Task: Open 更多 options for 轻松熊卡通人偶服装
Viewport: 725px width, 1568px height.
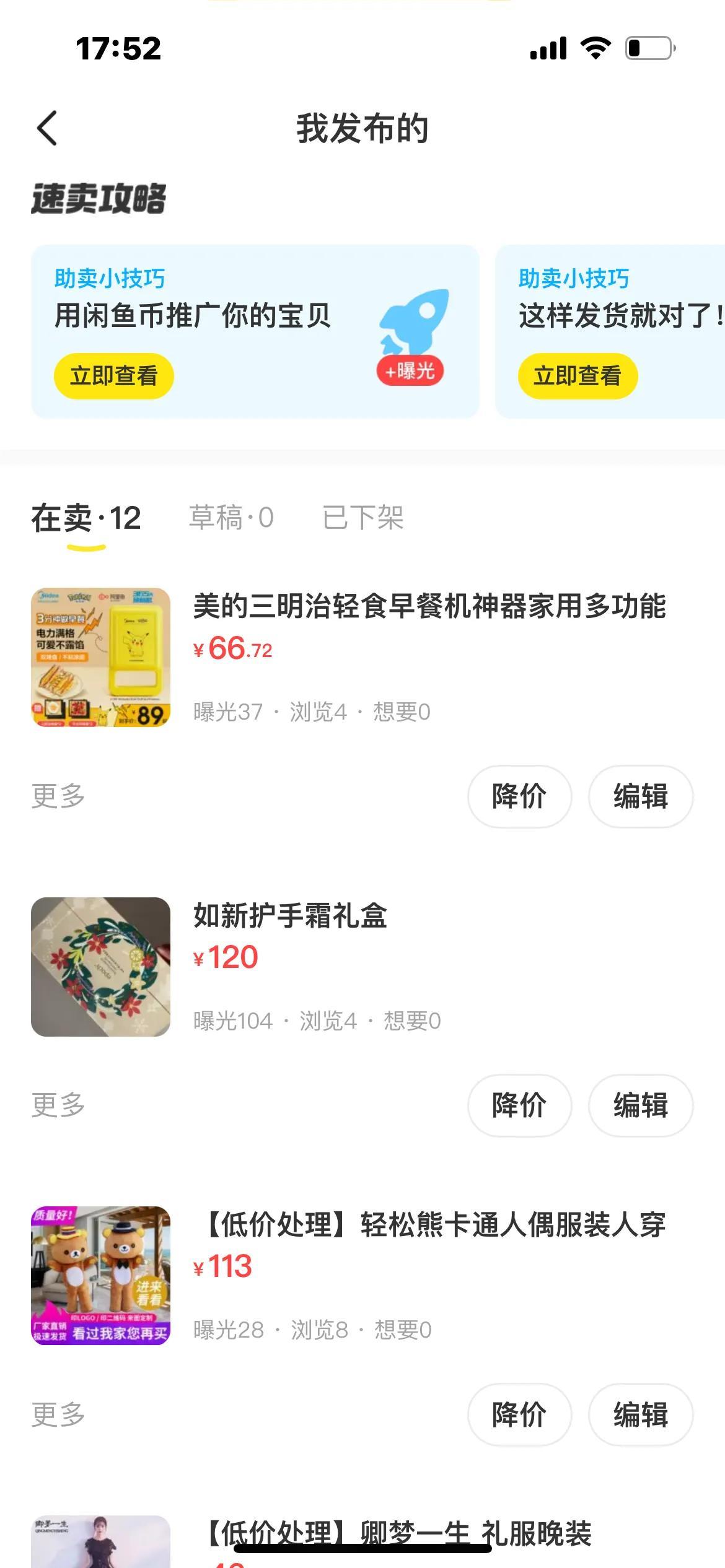Action: (x=58, y=1415)
